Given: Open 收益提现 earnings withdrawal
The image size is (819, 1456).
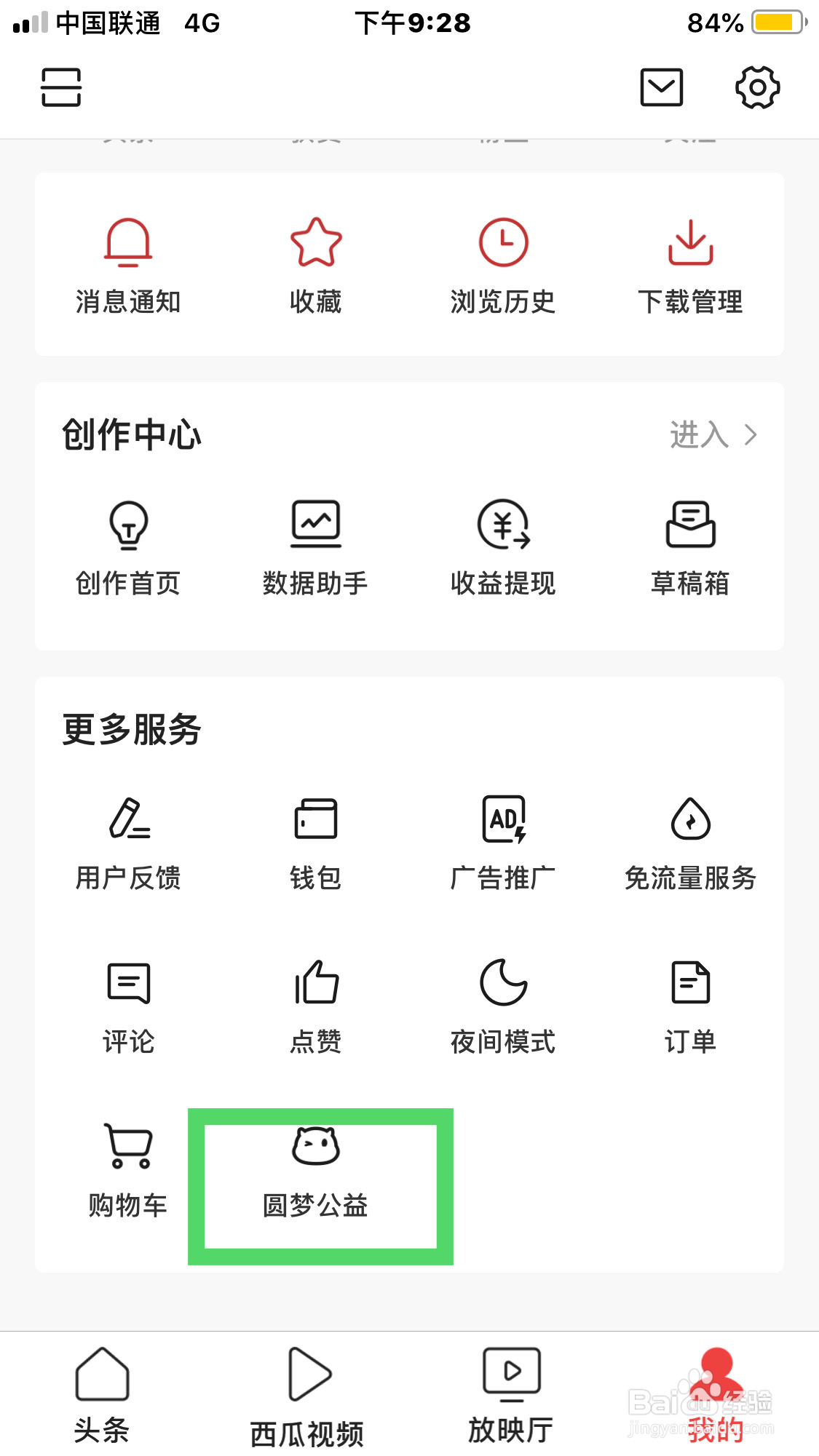Looking at the screenshot, I should 503,548.
